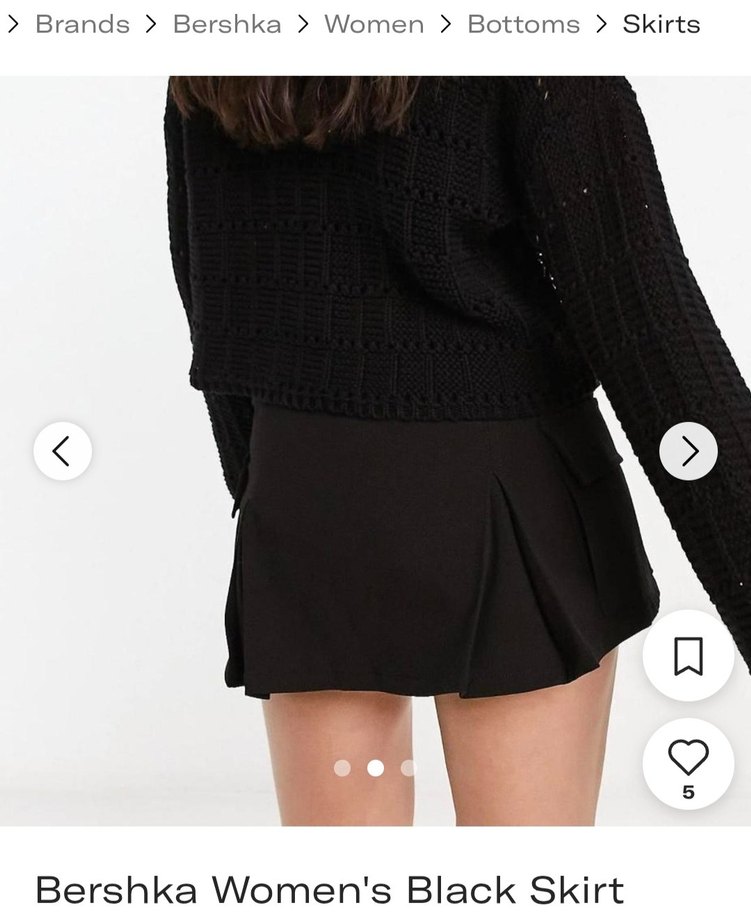Show the next product photo

click(x=688, y=451)
